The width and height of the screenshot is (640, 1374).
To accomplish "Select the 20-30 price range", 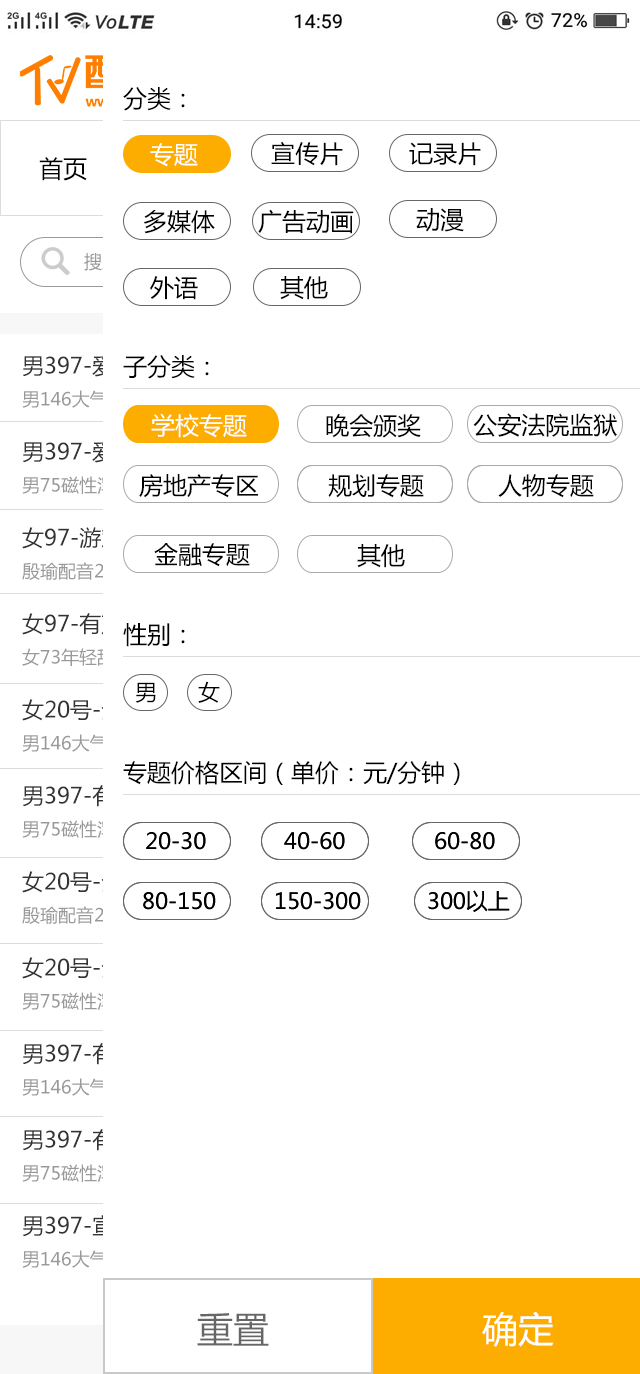I will click(x=177, y=841).
